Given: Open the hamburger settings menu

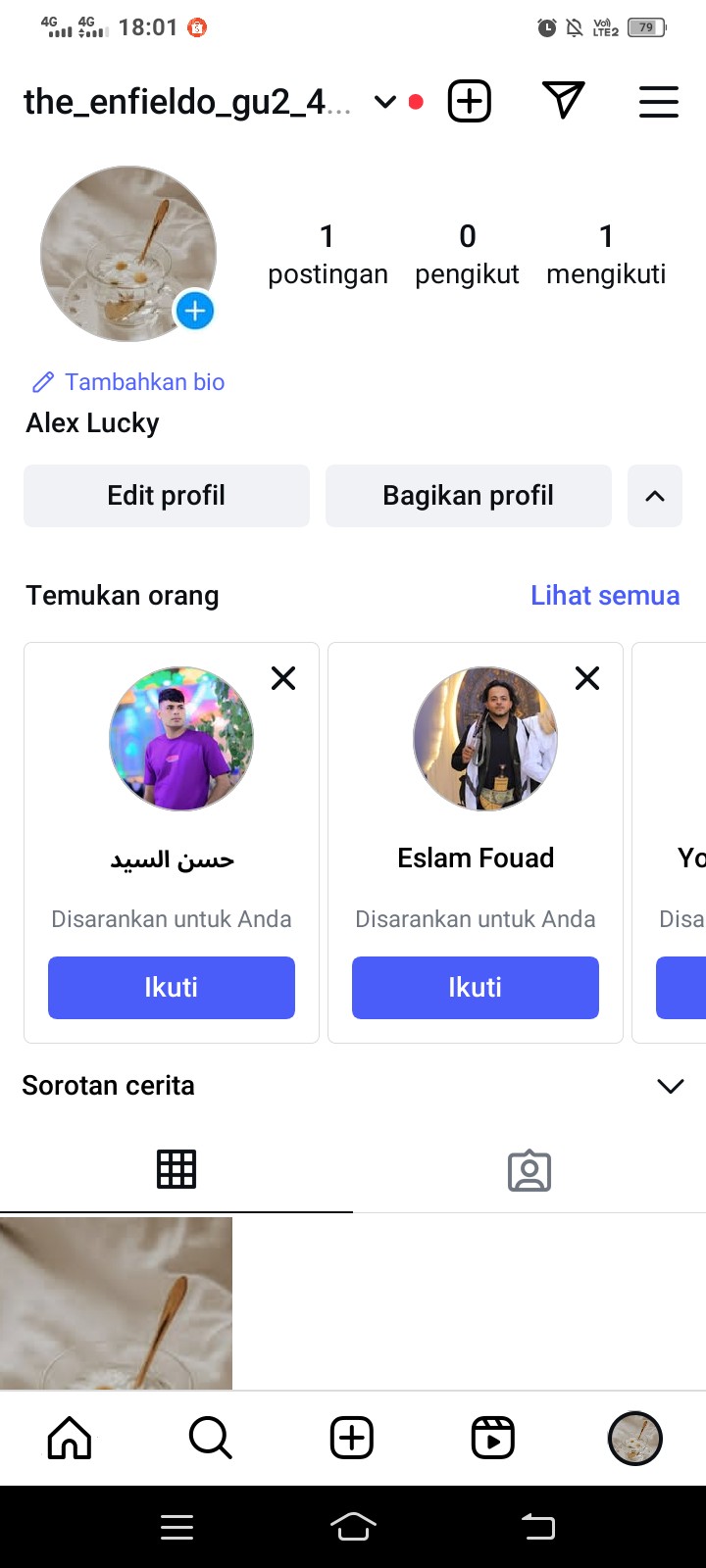Looking at the screenshot, I should click(x=658, y=102).
